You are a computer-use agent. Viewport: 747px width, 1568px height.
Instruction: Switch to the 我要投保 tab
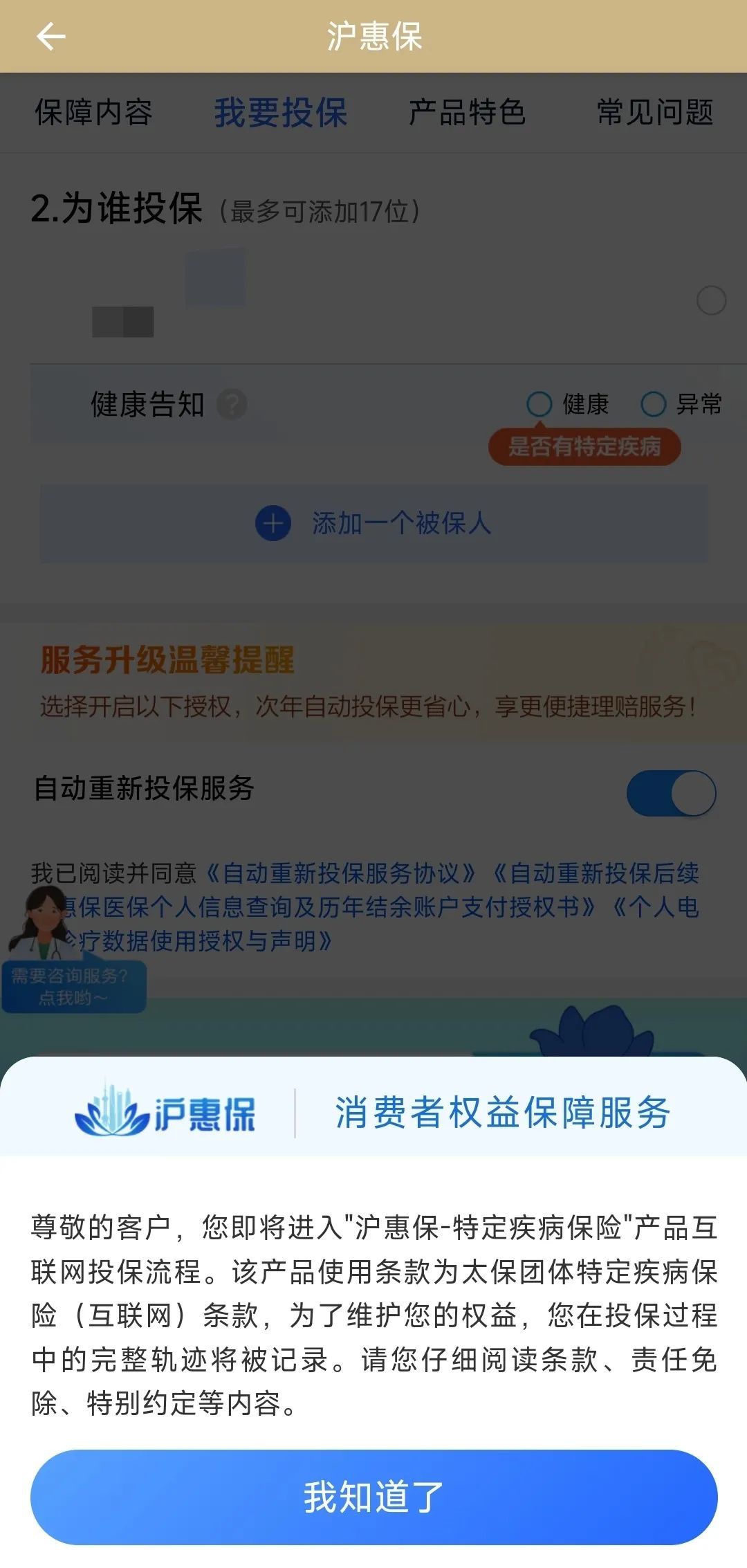(280, 112)
